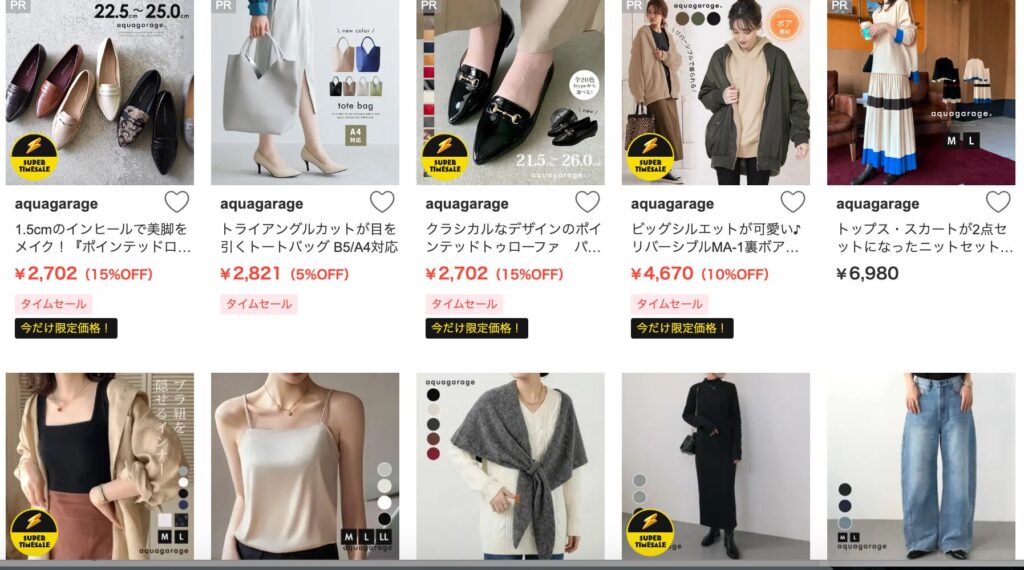Favorite the knit top and skirt set
The height and width of the screenshot is (570, 1024).
point(997,202)
